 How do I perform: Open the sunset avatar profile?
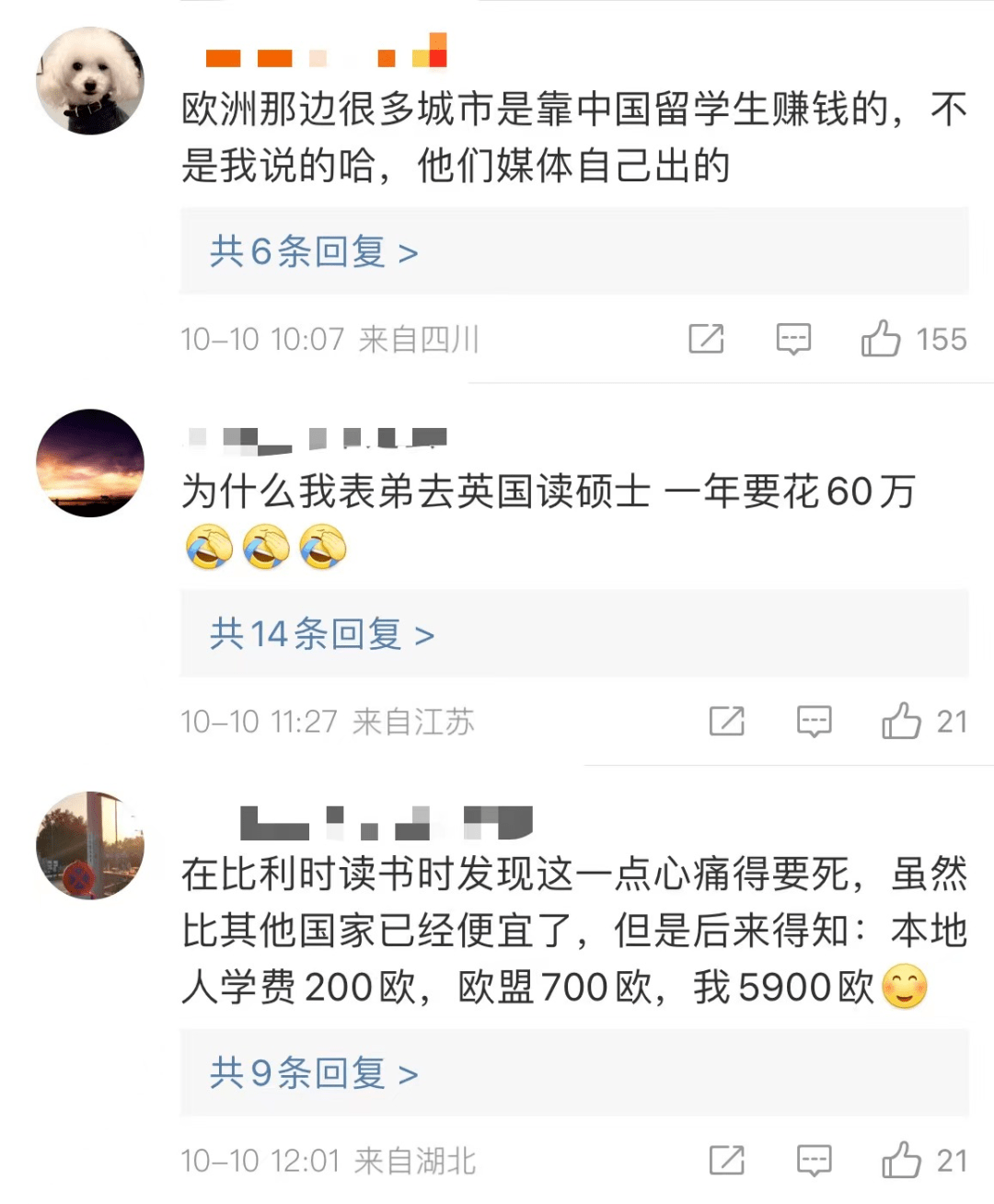[90, 463]
